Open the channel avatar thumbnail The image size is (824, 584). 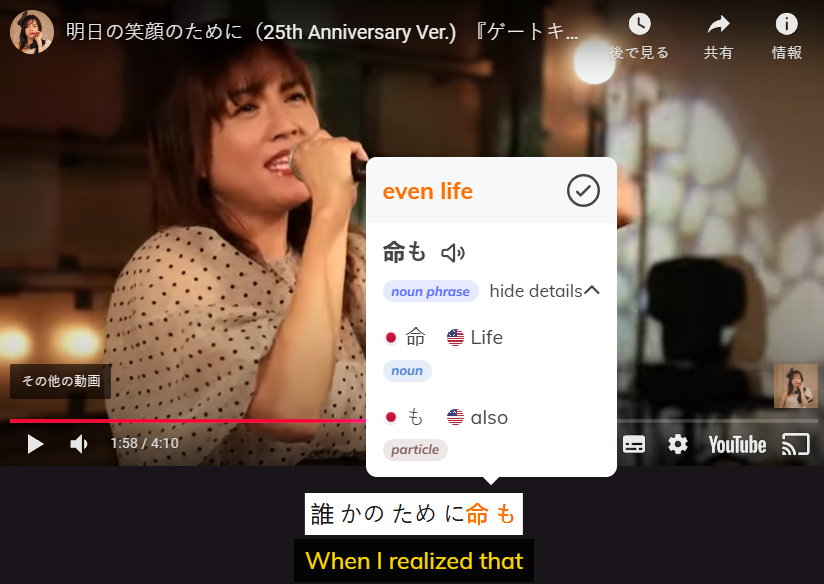[x=32, y=32]
